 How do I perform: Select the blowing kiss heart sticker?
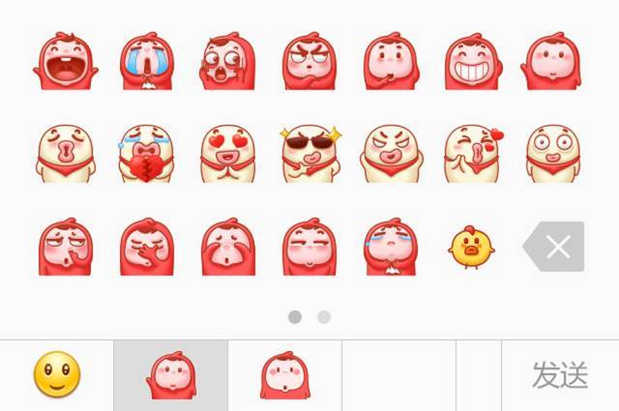472,154
